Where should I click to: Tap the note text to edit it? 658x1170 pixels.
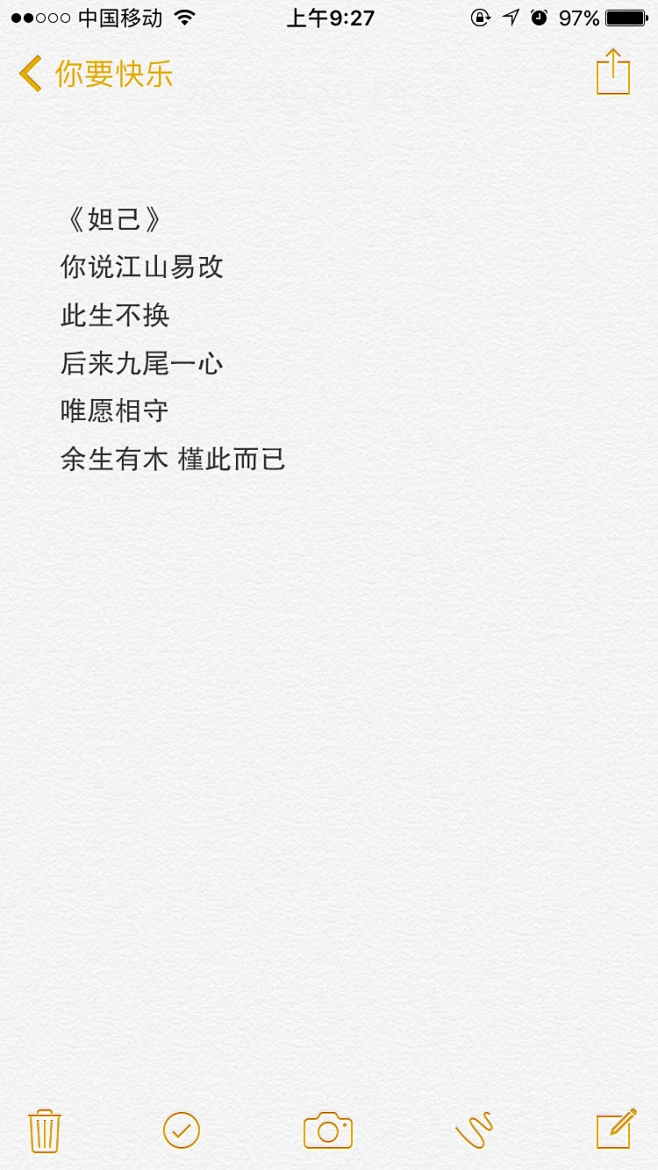pyautogui.click(x=173, y=340)
